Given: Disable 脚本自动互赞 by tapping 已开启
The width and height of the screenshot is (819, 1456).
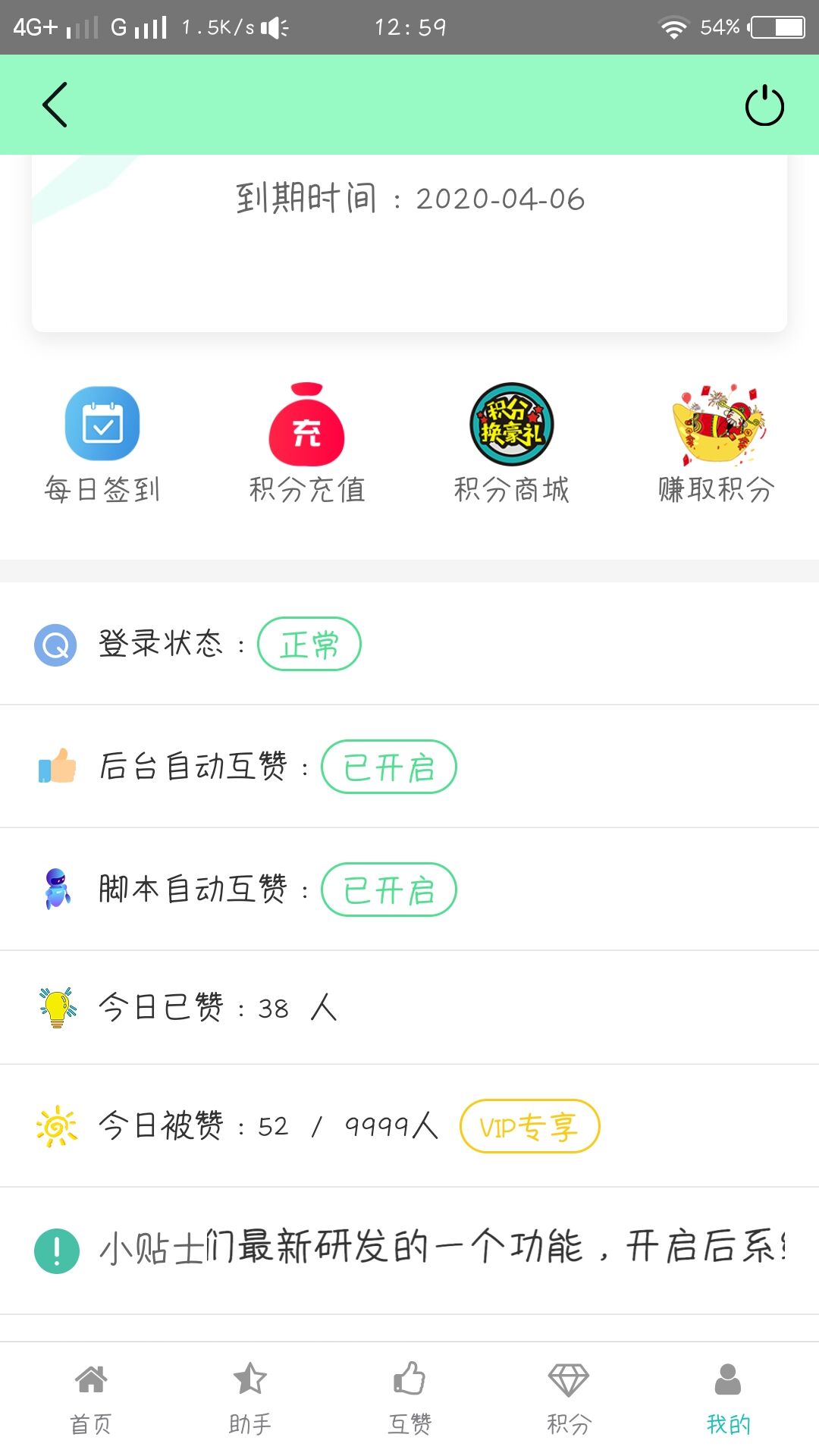Looking at the screenshot, I should (x=389, y=890).
